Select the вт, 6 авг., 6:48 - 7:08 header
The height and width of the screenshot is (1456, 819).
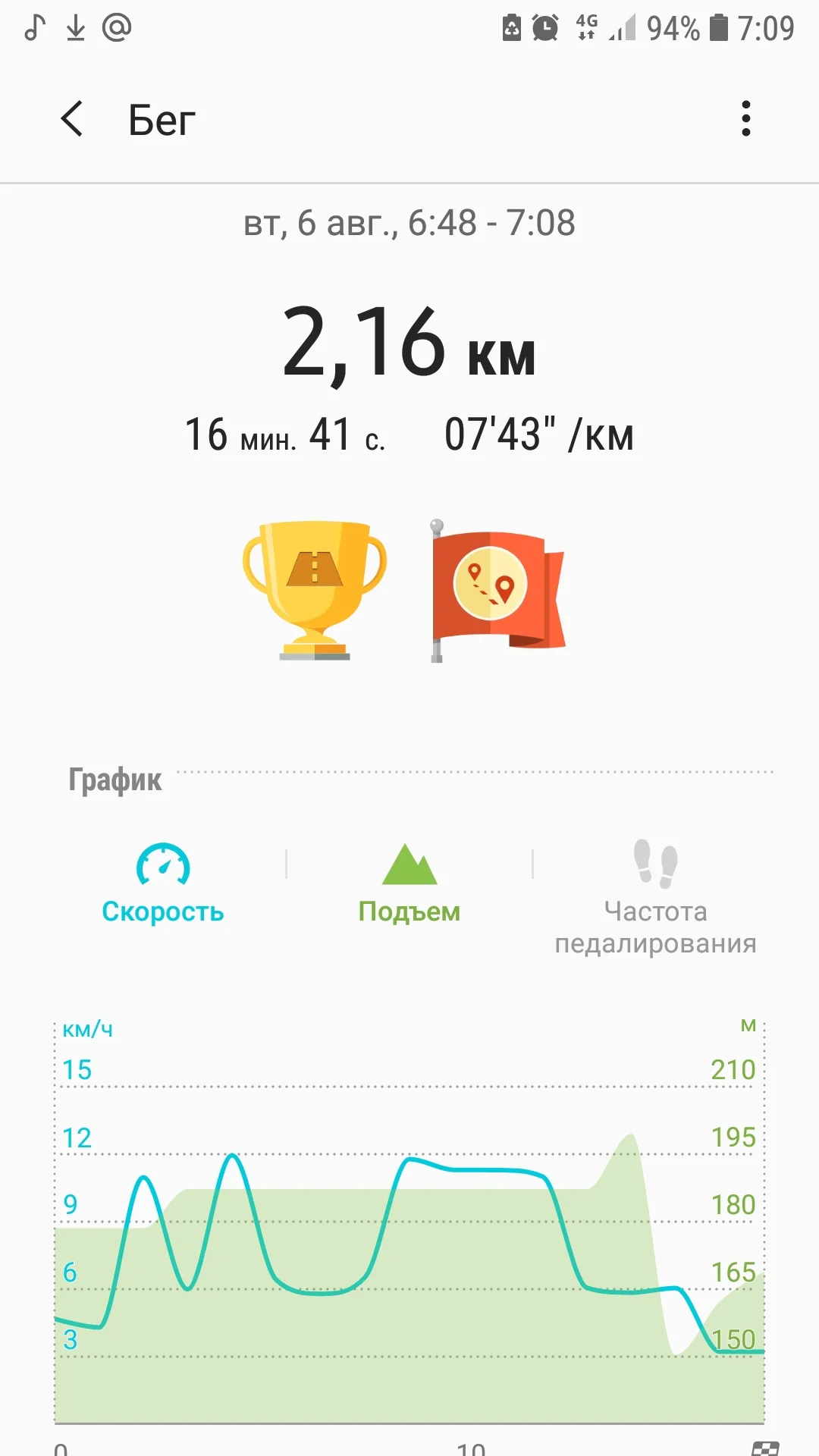click(409, 222)
